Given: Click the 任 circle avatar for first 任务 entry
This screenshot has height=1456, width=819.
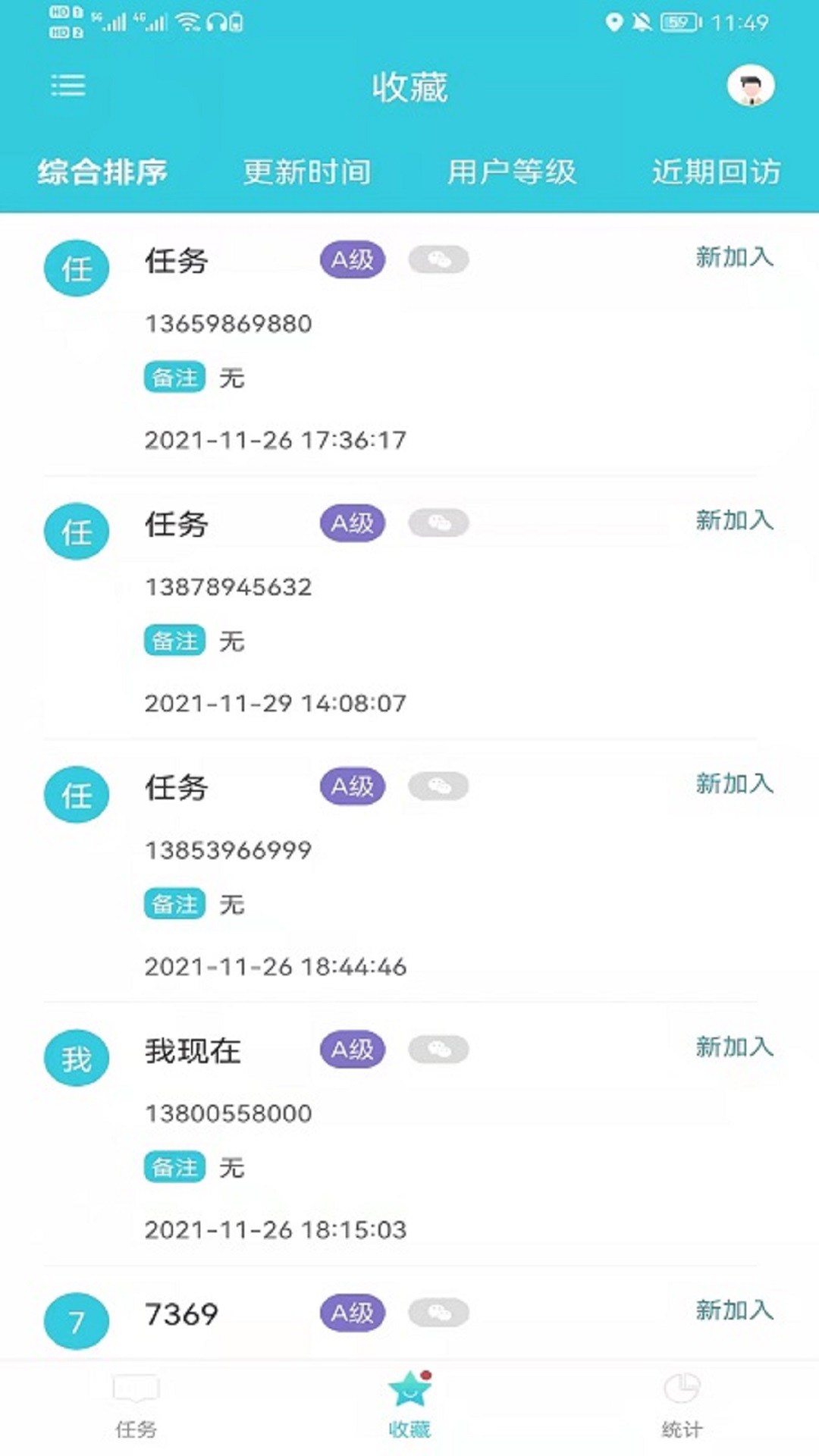Looking at the screenshot, I should point(76,267).
